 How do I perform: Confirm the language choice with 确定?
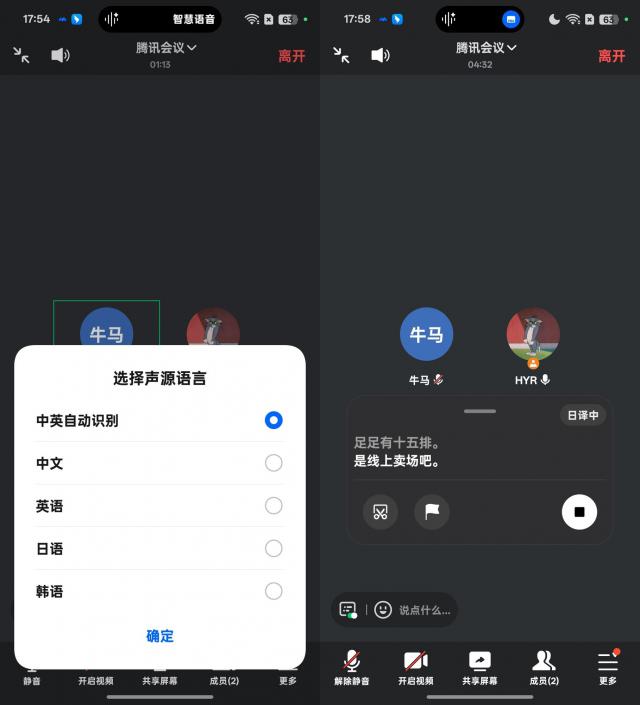point(160,636)
